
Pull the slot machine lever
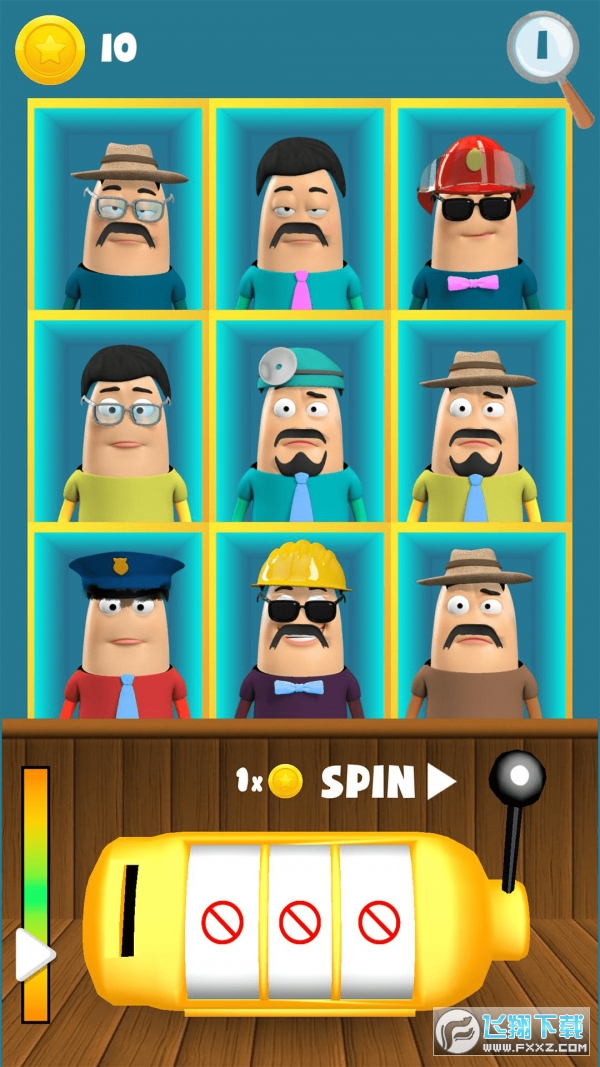coord(517,777)
